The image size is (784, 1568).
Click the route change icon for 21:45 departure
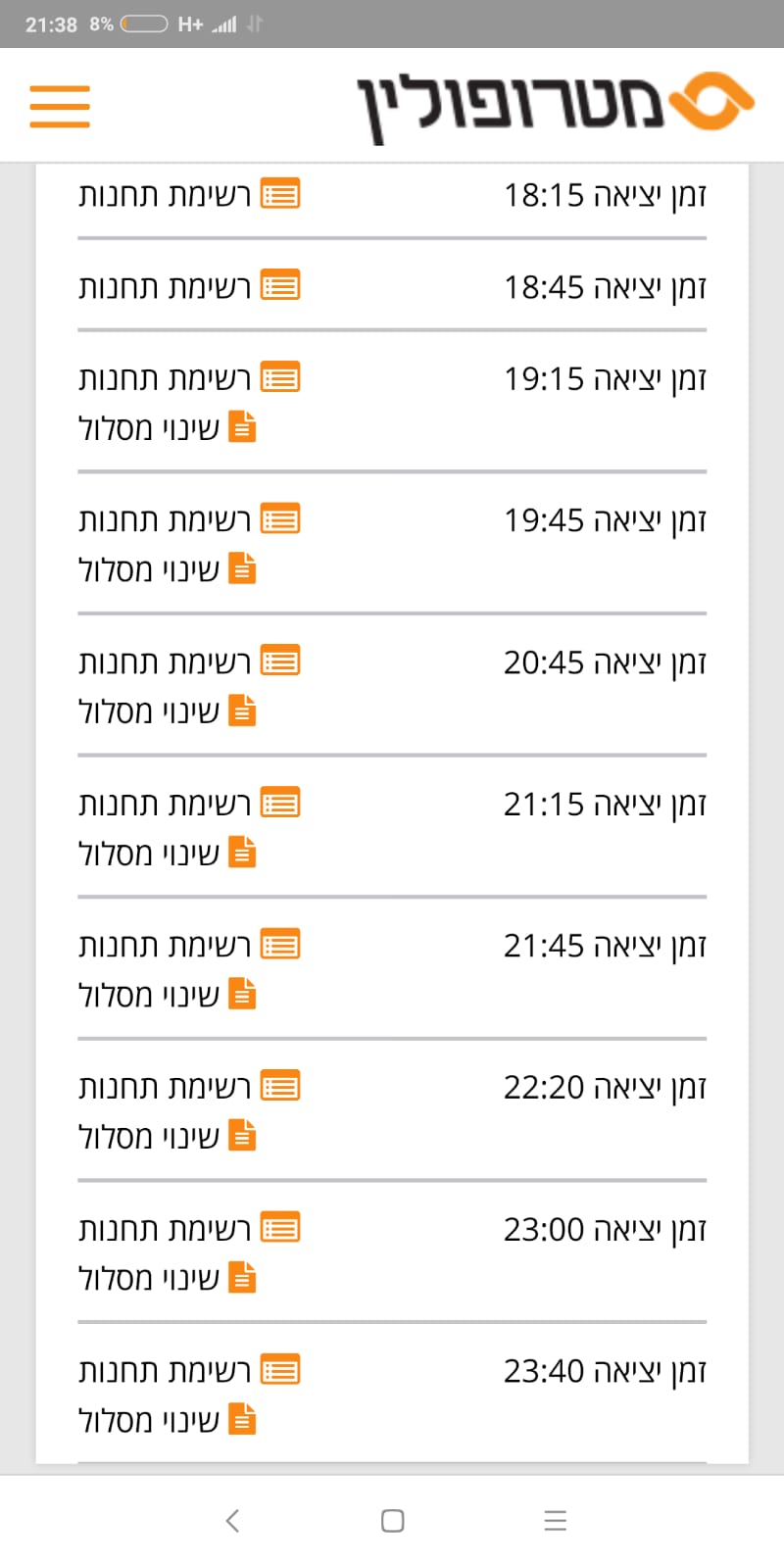click(243, 993)
